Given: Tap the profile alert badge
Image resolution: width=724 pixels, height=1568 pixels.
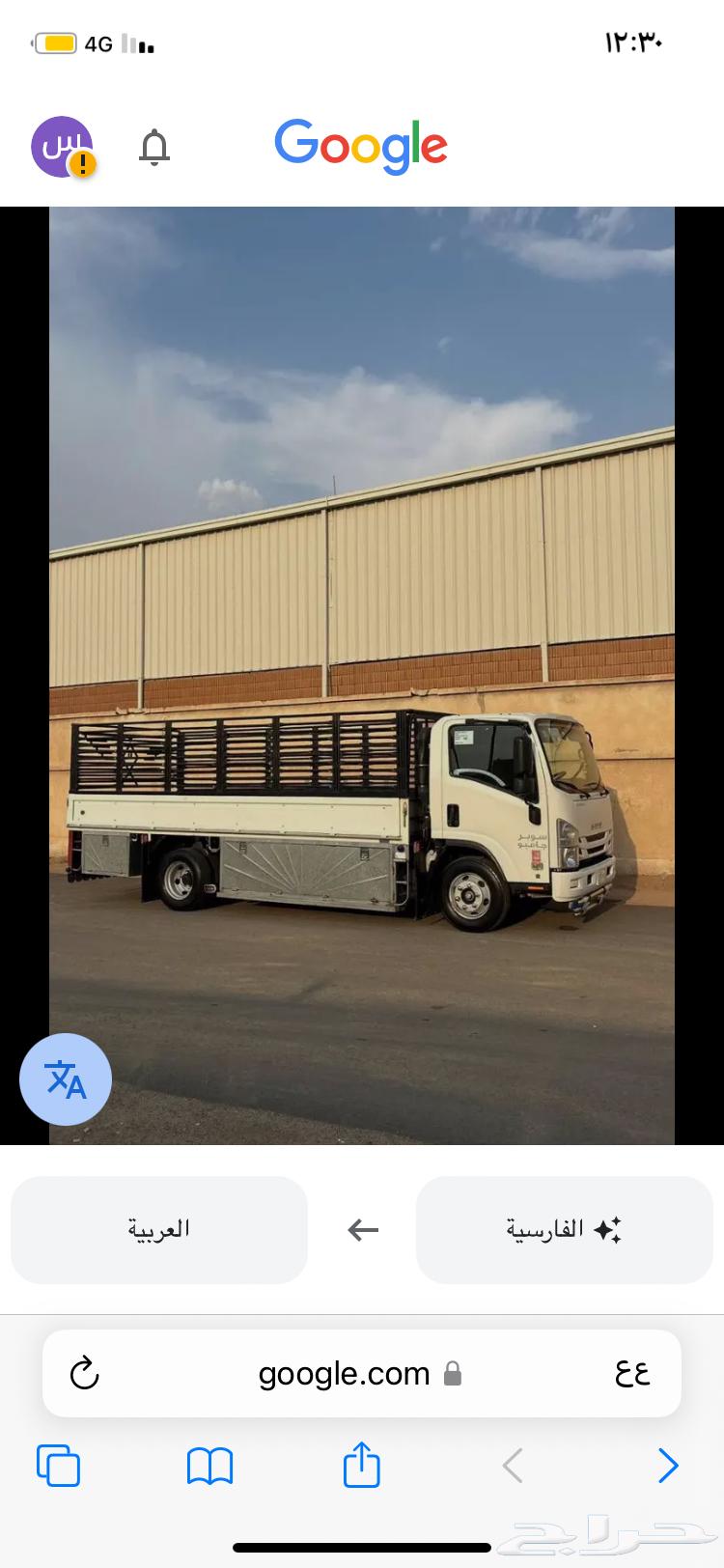Looking at the screenshot, I should pyautogui.click(x=83, y=165).
